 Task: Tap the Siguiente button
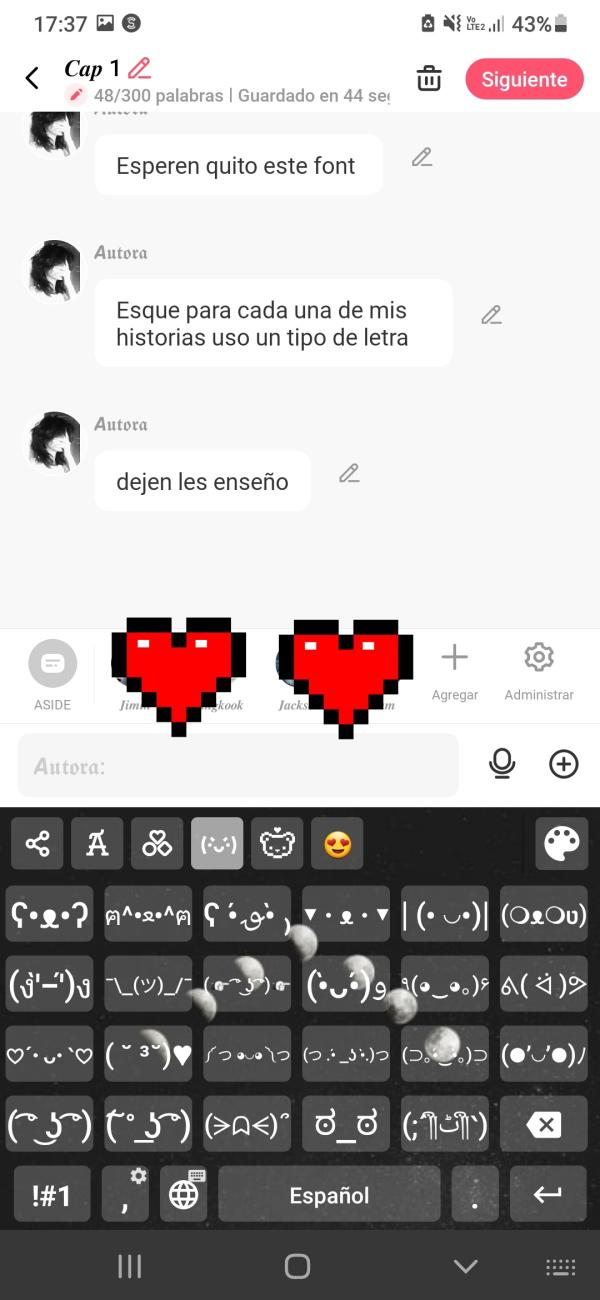[524, 79]
